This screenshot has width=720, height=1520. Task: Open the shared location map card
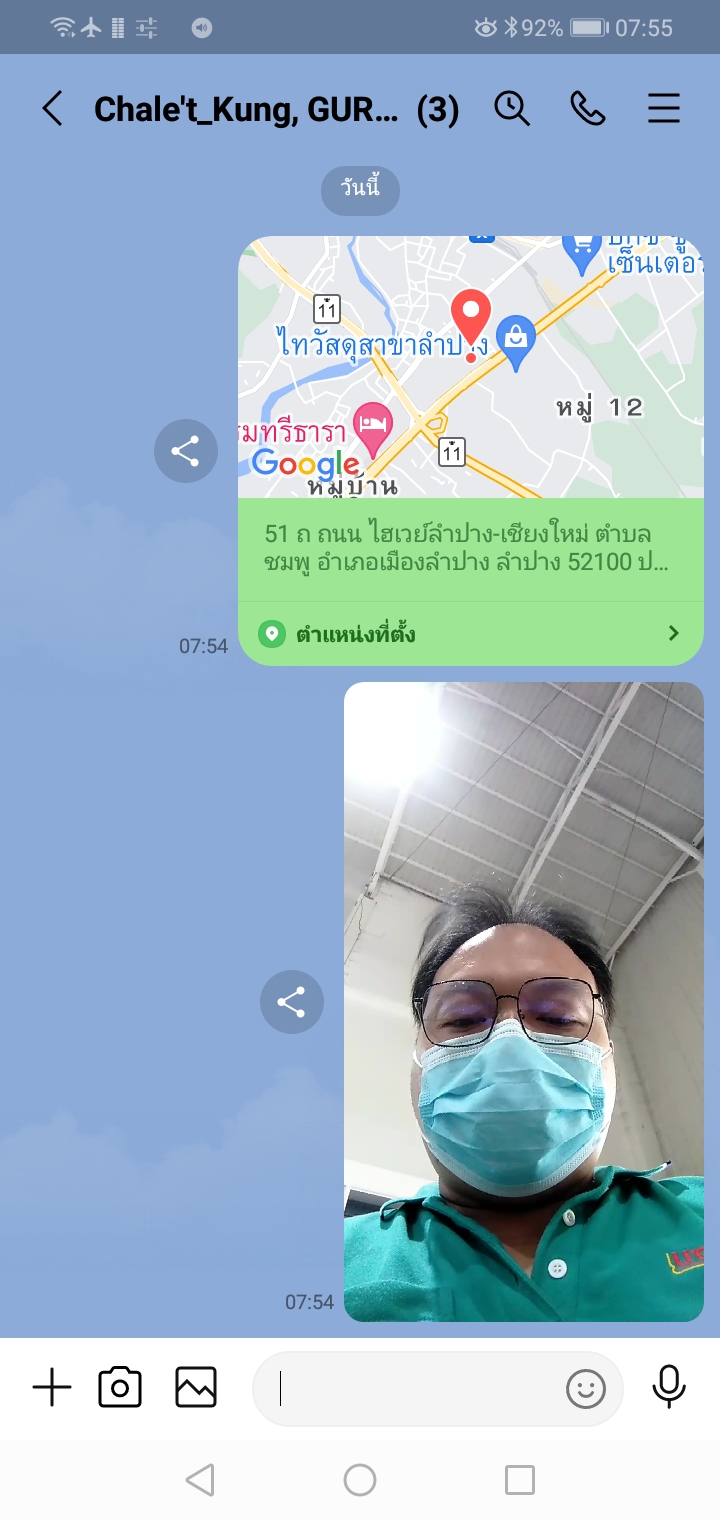point(470,368)
